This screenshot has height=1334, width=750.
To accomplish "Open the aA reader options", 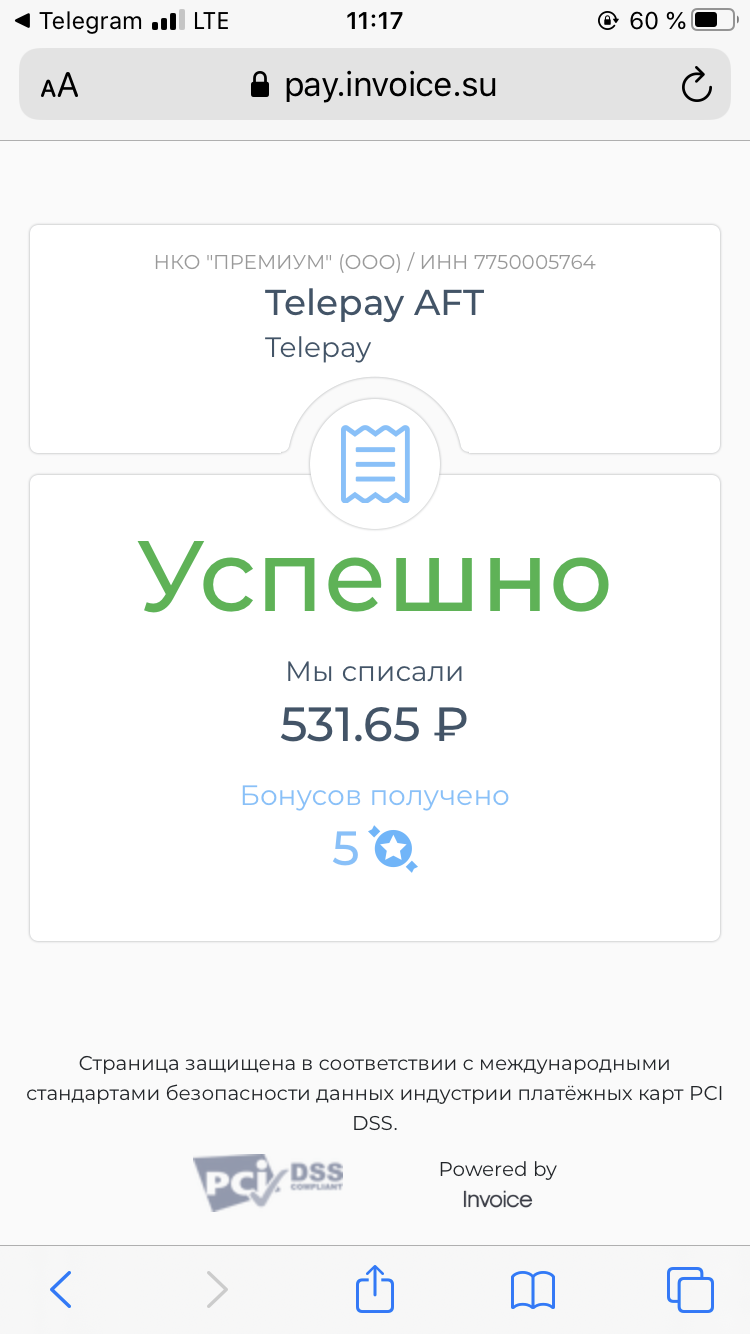I will pyautogui.click(x=60, y=86).
